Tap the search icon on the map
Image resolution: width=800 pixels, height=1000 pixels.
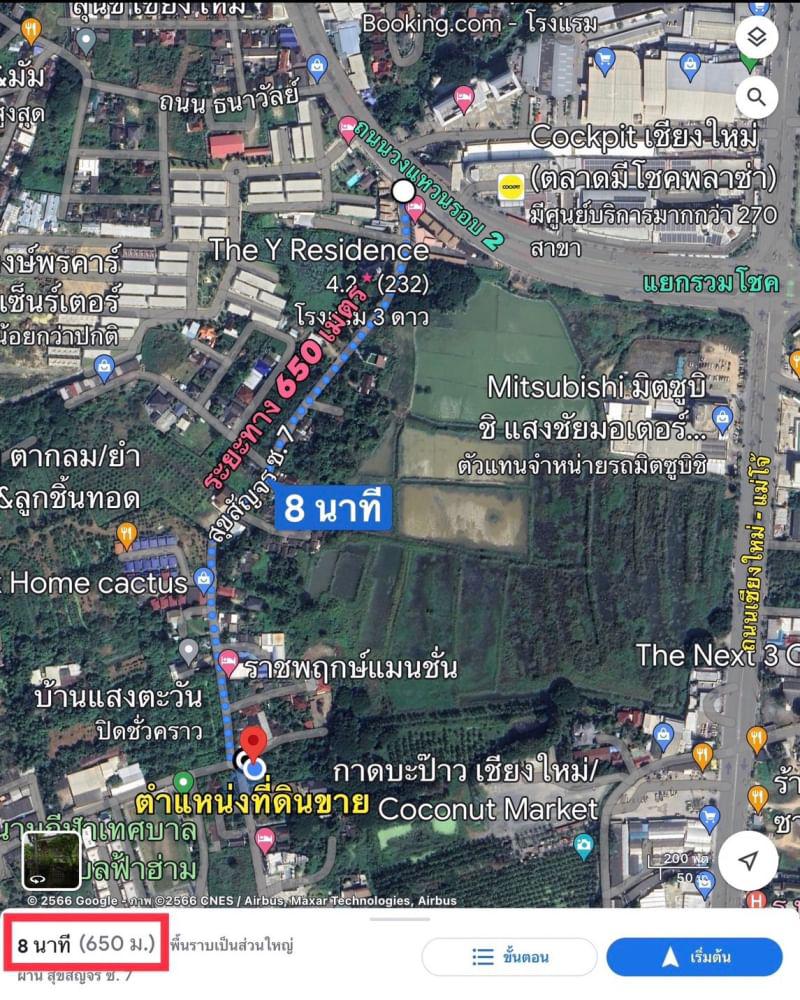(x=757, y=97)
